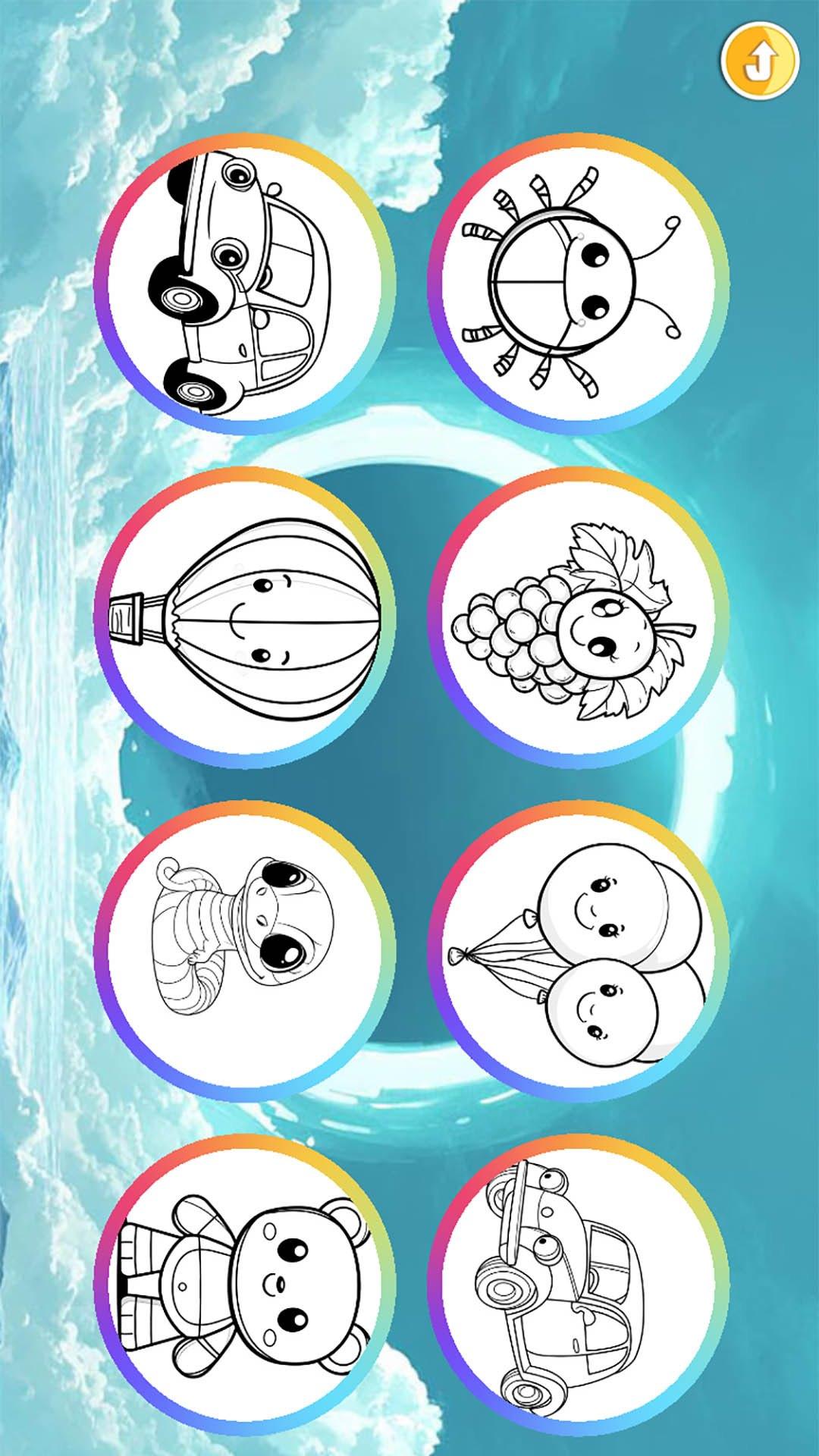Select the smiling balloons drawing
Screen dimensions: 819x1456
[578, 951]
